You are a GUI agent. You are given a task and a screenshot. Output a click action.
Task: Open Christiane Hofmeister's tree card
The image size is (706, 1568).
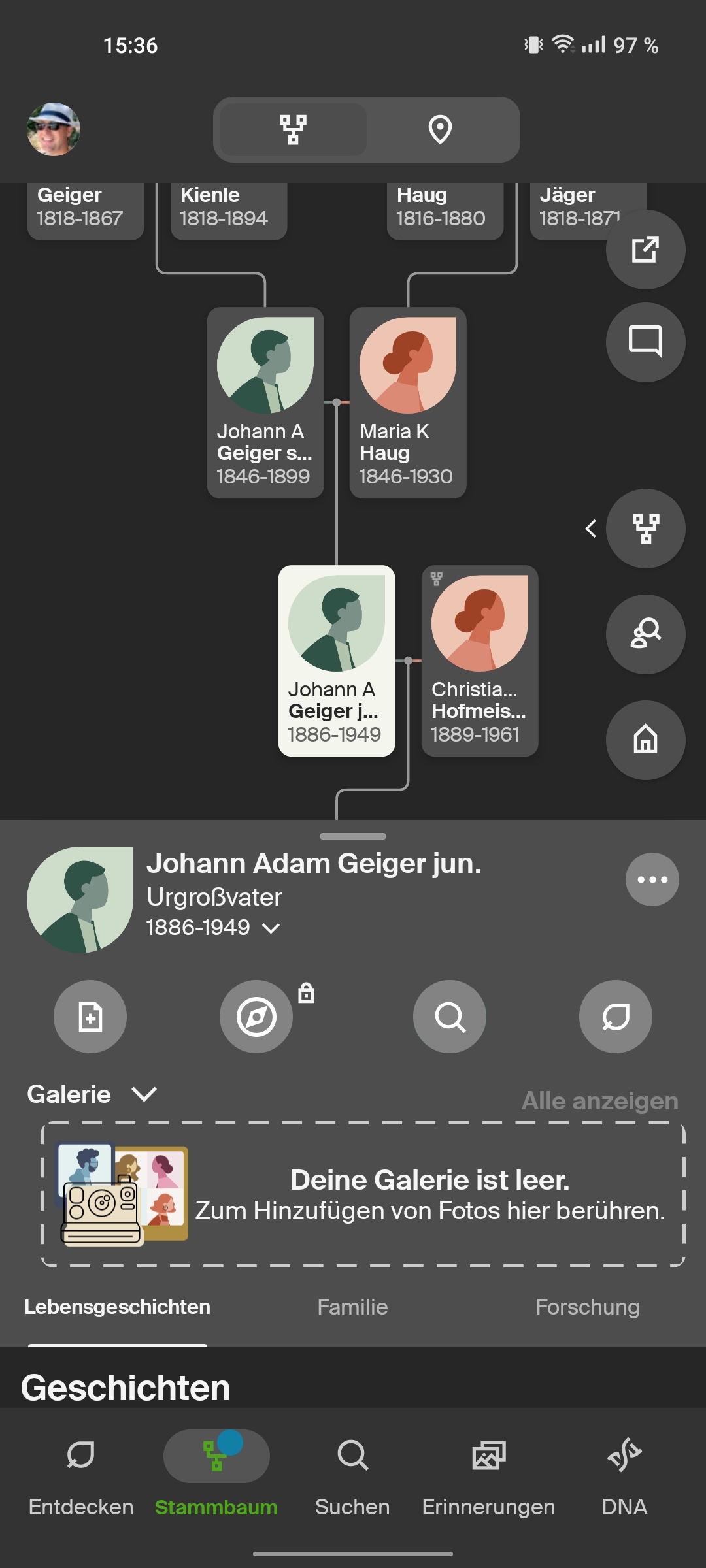click(x=479, y=661)
